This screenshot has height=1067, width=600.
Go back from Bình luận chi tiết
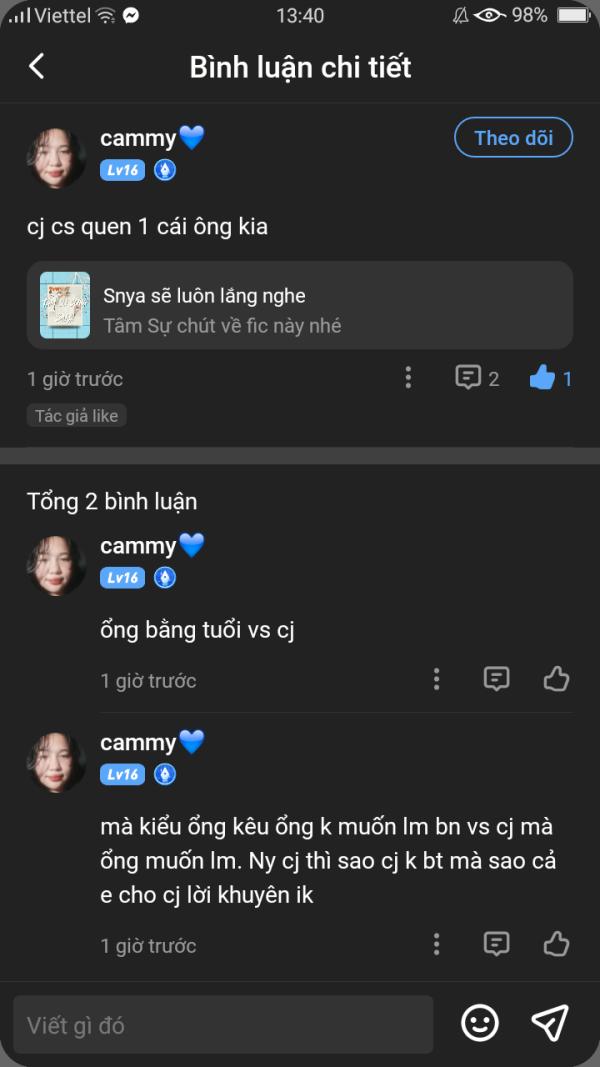(x=37, y=67)
